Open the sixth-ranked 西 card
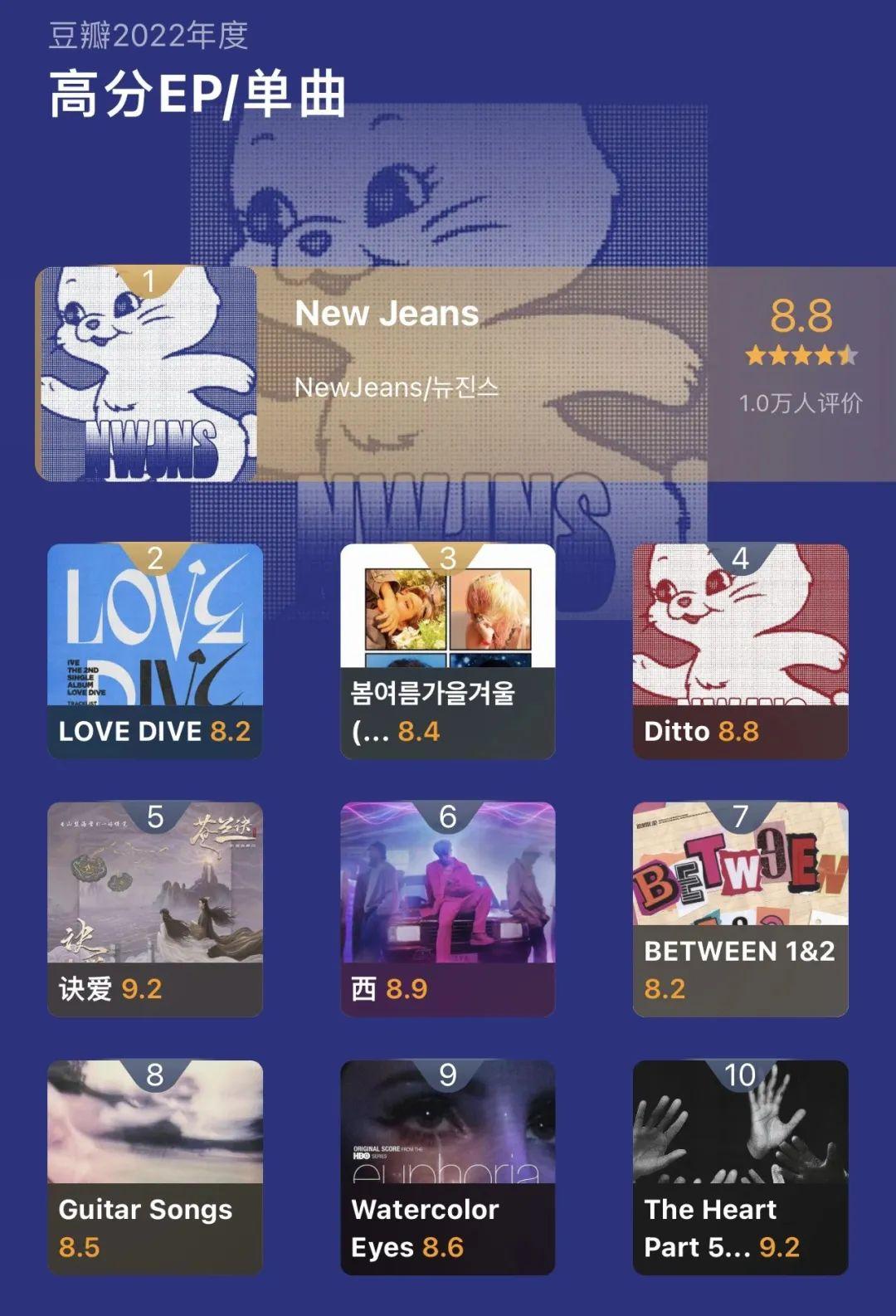Viewport: 896px width, 1316px height. pyautogui.click(x=448, y=909)
